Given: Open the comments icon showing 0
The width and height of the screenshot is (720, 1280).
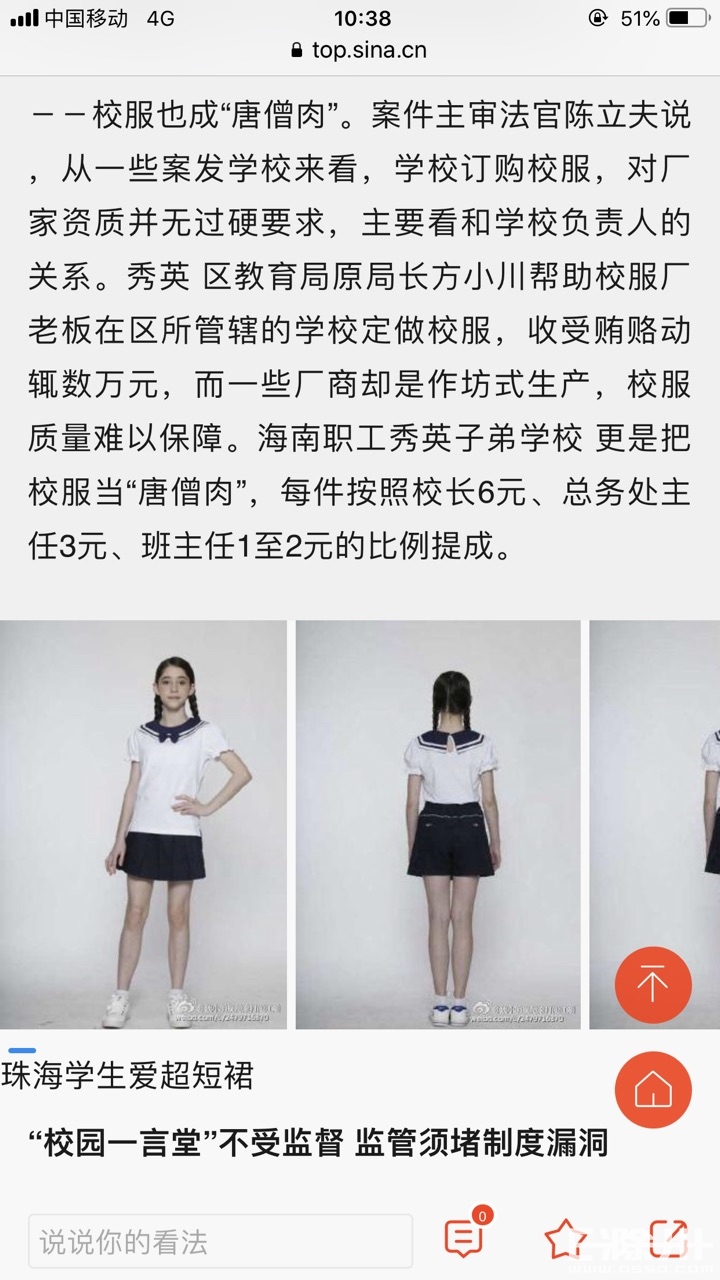Looking at the screenshot, I should (464, 1240).
